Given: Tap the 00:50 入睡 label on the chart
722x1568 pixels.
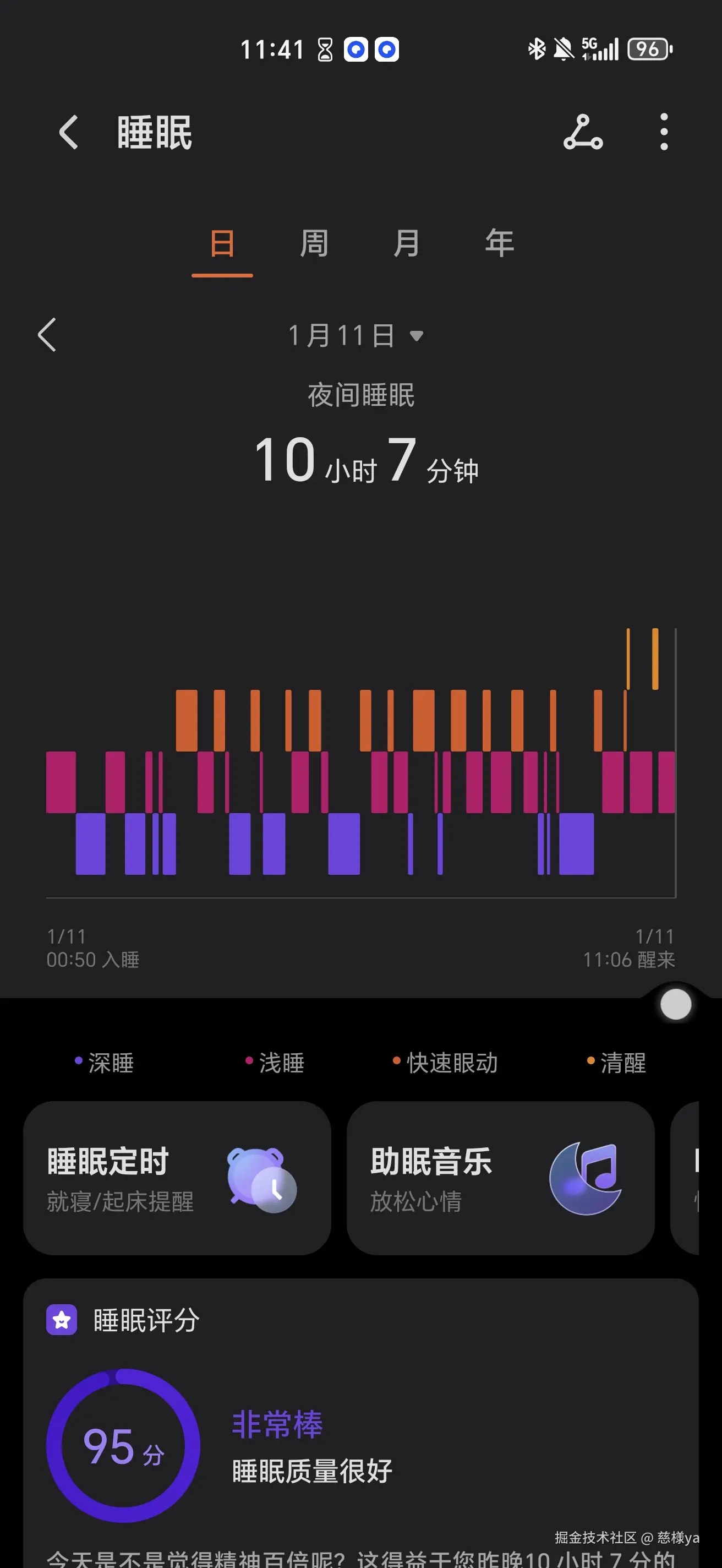Looking at the screenshot, I should click(92, 960).
